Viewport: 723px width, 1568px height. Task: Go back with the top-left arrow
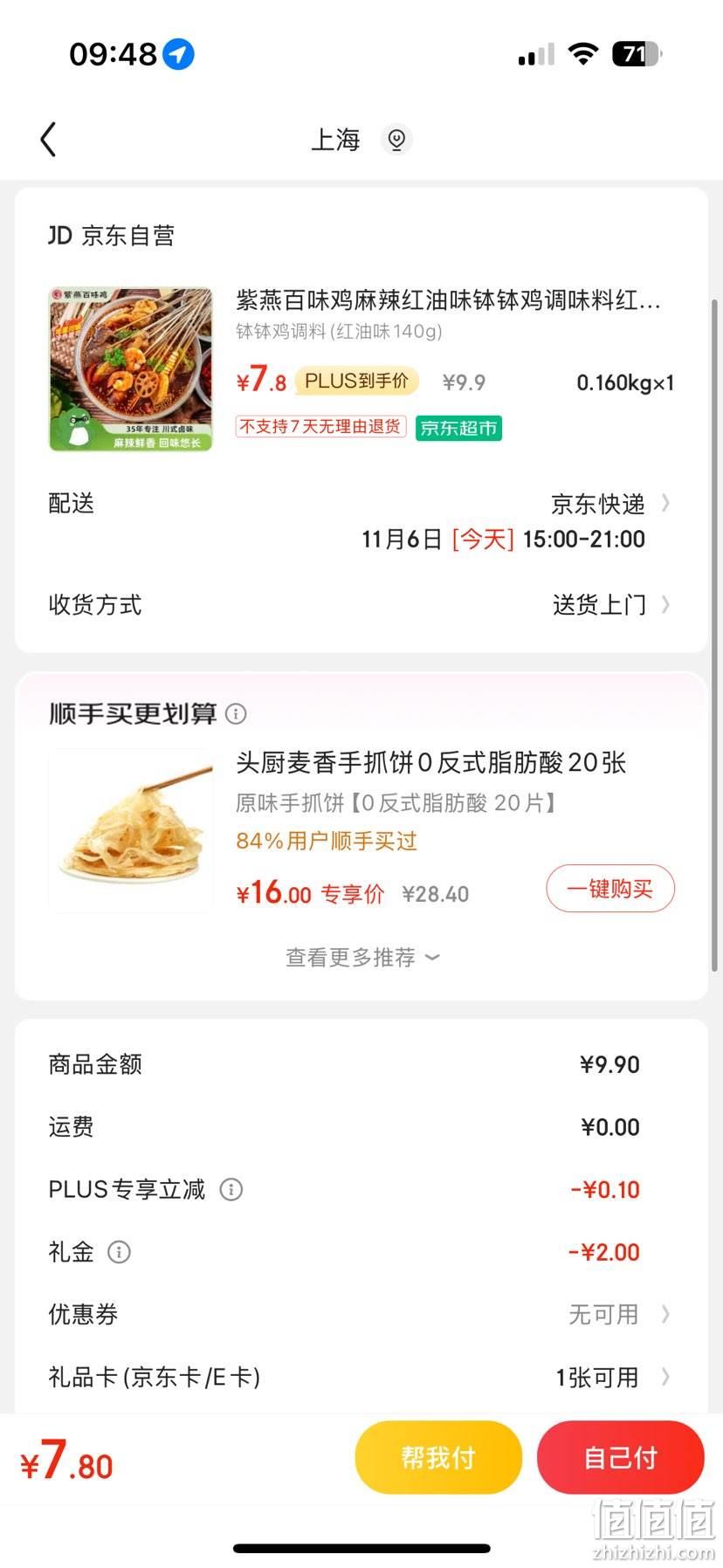tap(49, 140)
